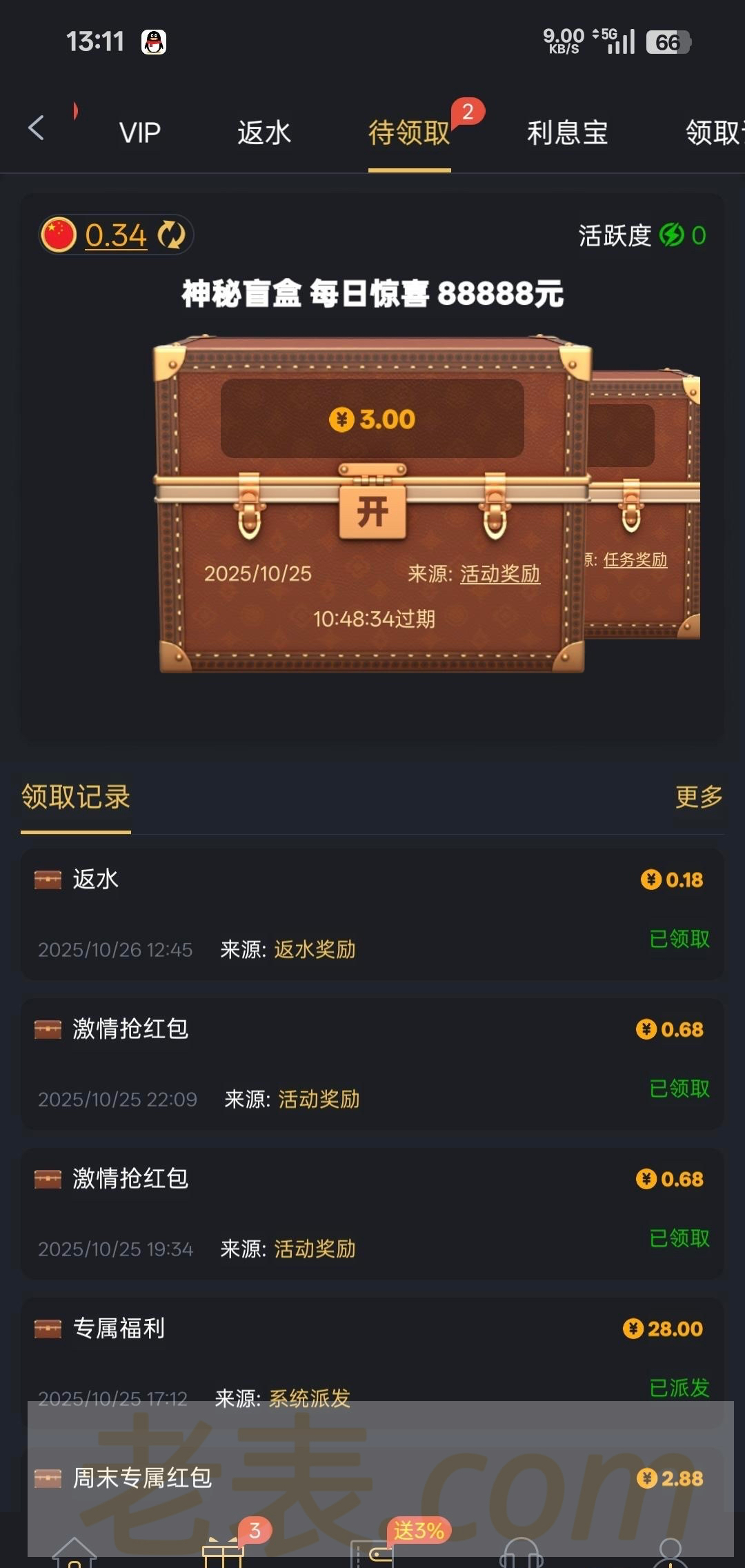Screen dimensions: 745x1568
Task: Refresh the 0.34 balance
Action: click(x=172, y=235)
